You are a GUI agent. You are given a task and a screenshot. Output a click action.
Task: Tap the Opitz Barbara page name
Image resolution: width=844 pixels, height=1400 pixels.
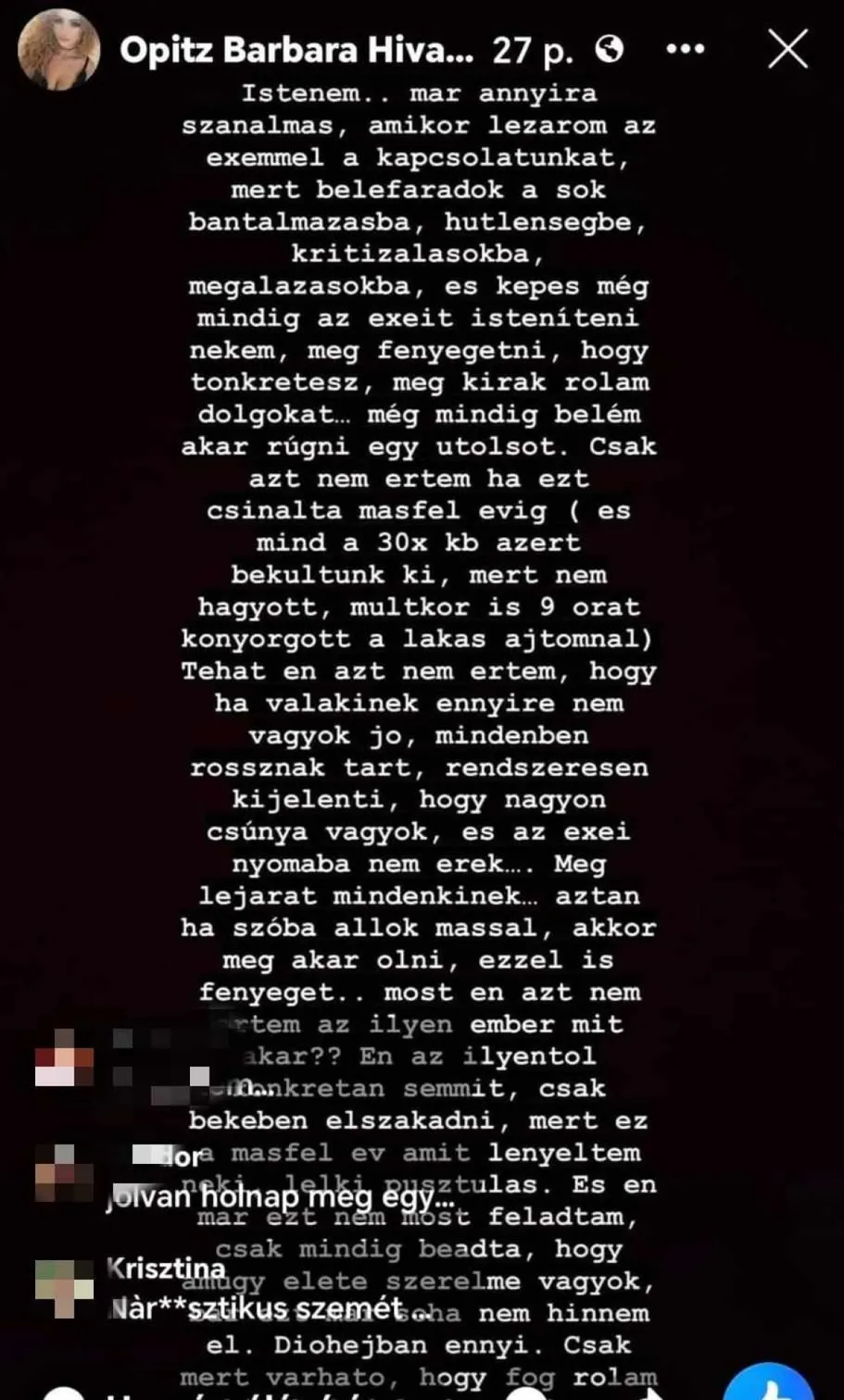coord(296,52)
